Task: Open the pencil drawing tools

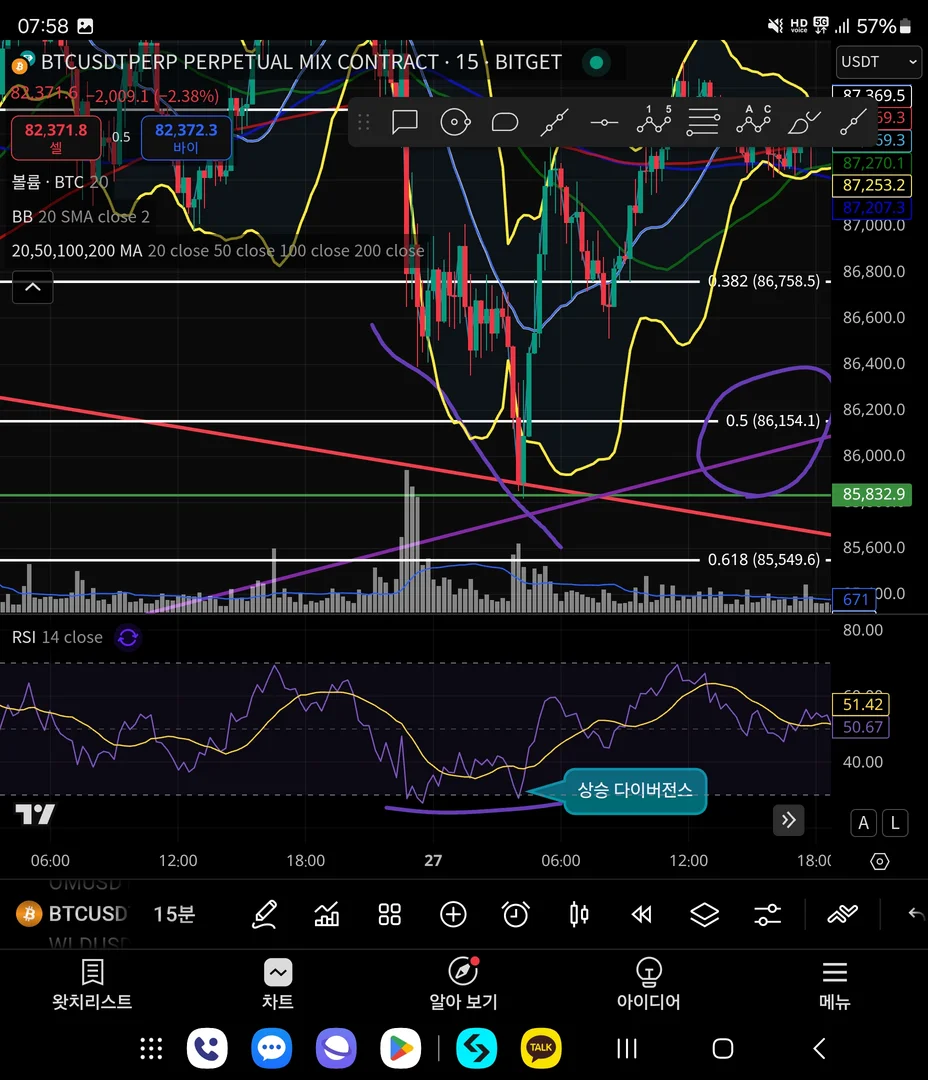Action: (265, 913)
